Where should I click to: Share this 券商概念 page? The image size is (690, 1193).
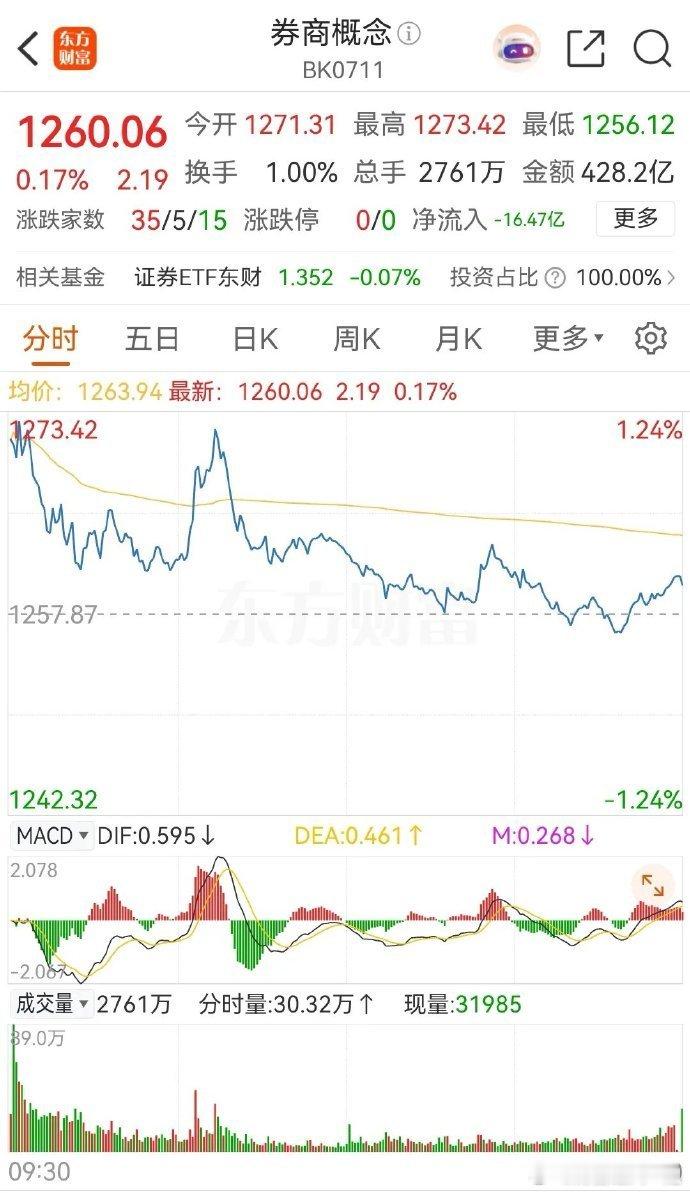[586, 48]
